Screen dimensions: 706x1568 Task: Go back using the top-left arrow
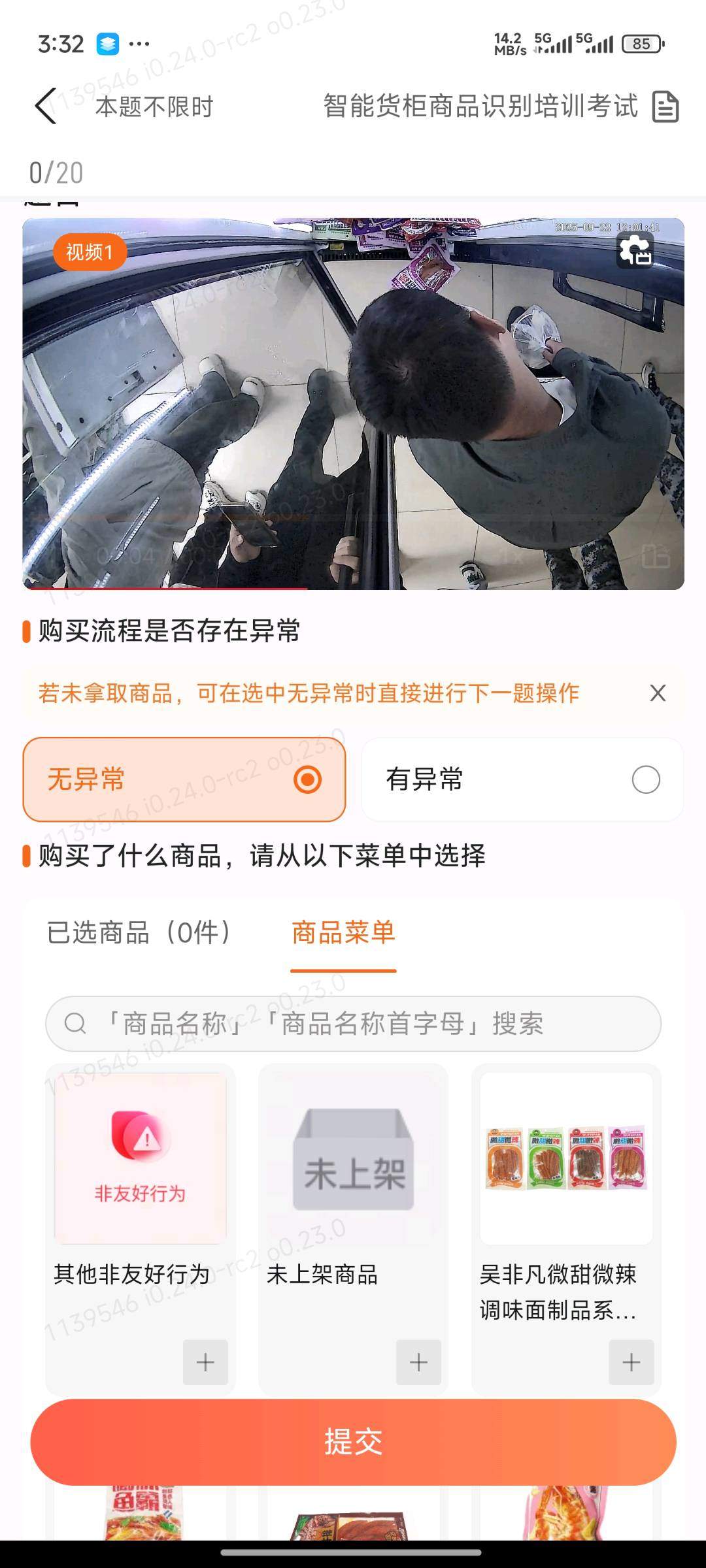(46, 106)
